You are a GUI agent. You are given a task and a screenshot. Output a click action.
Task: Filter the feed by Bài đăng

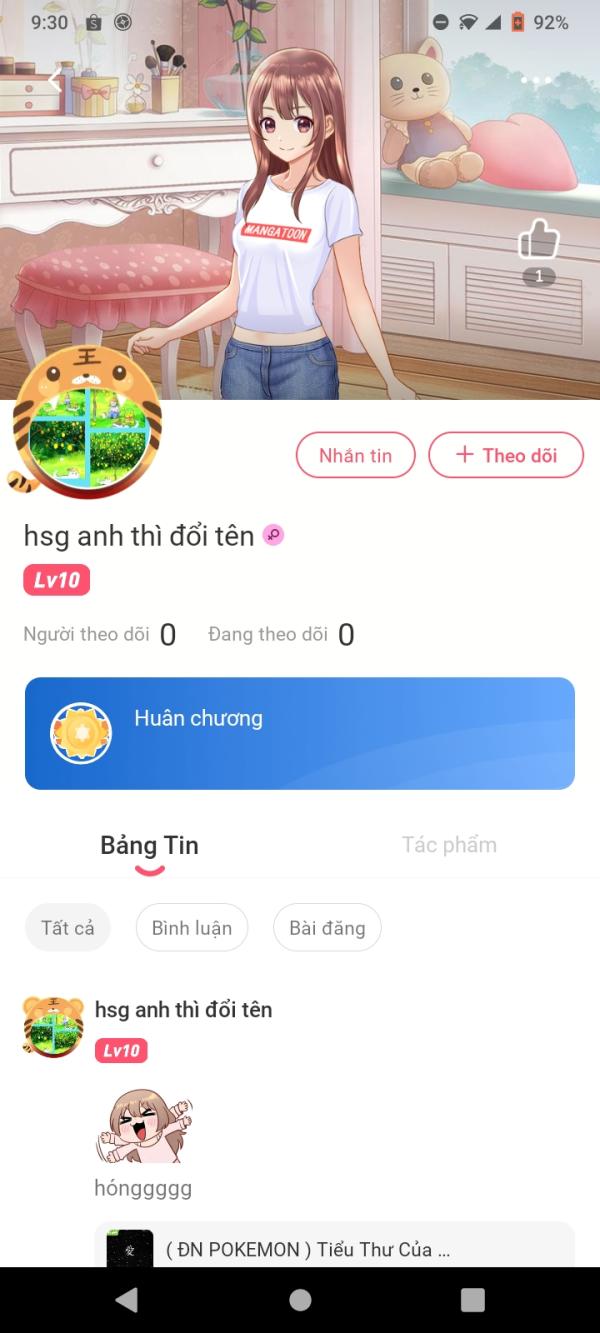[327, 928]
